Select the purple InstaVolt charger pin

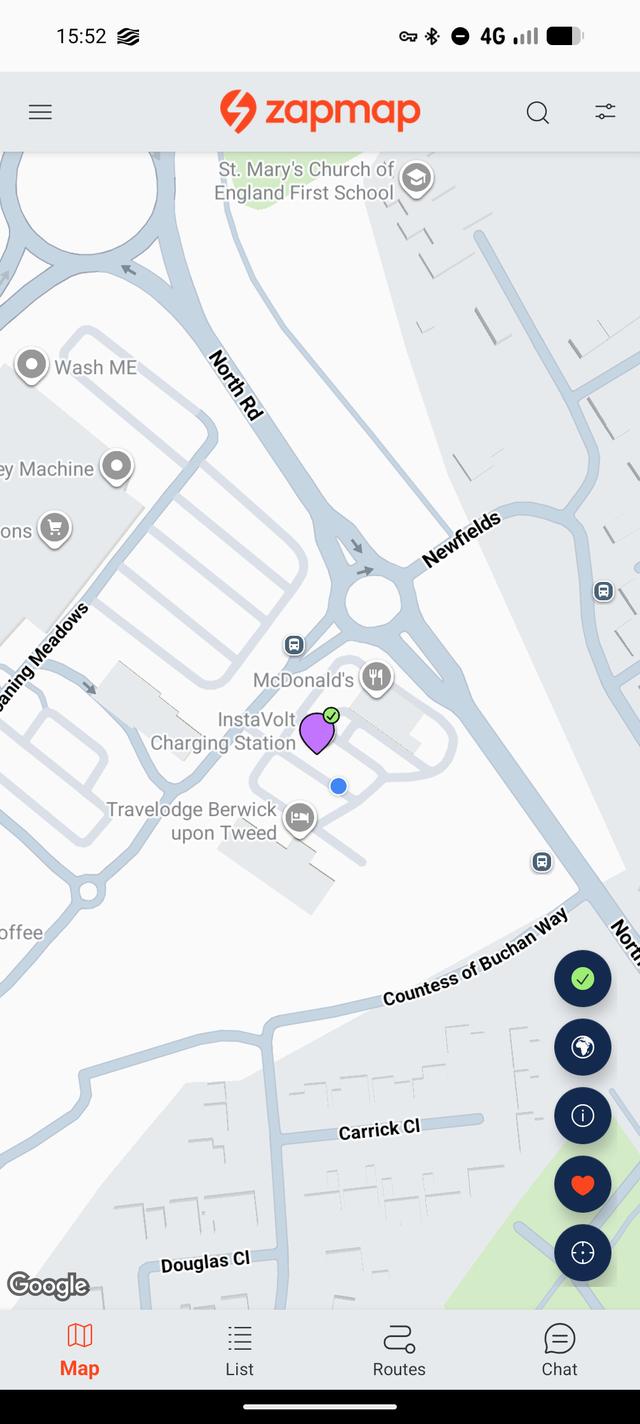tap(317, 732)
